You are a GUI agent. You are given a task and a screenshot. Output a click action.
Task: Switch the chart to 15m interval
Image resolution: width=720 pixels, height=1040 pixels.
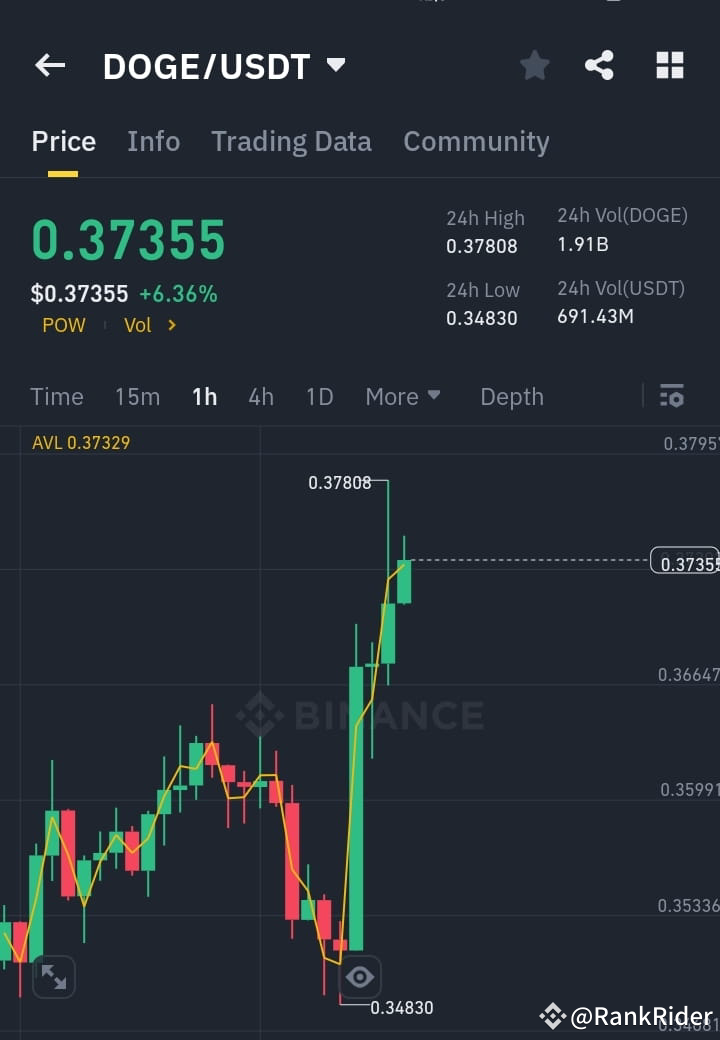pos(137,396)
